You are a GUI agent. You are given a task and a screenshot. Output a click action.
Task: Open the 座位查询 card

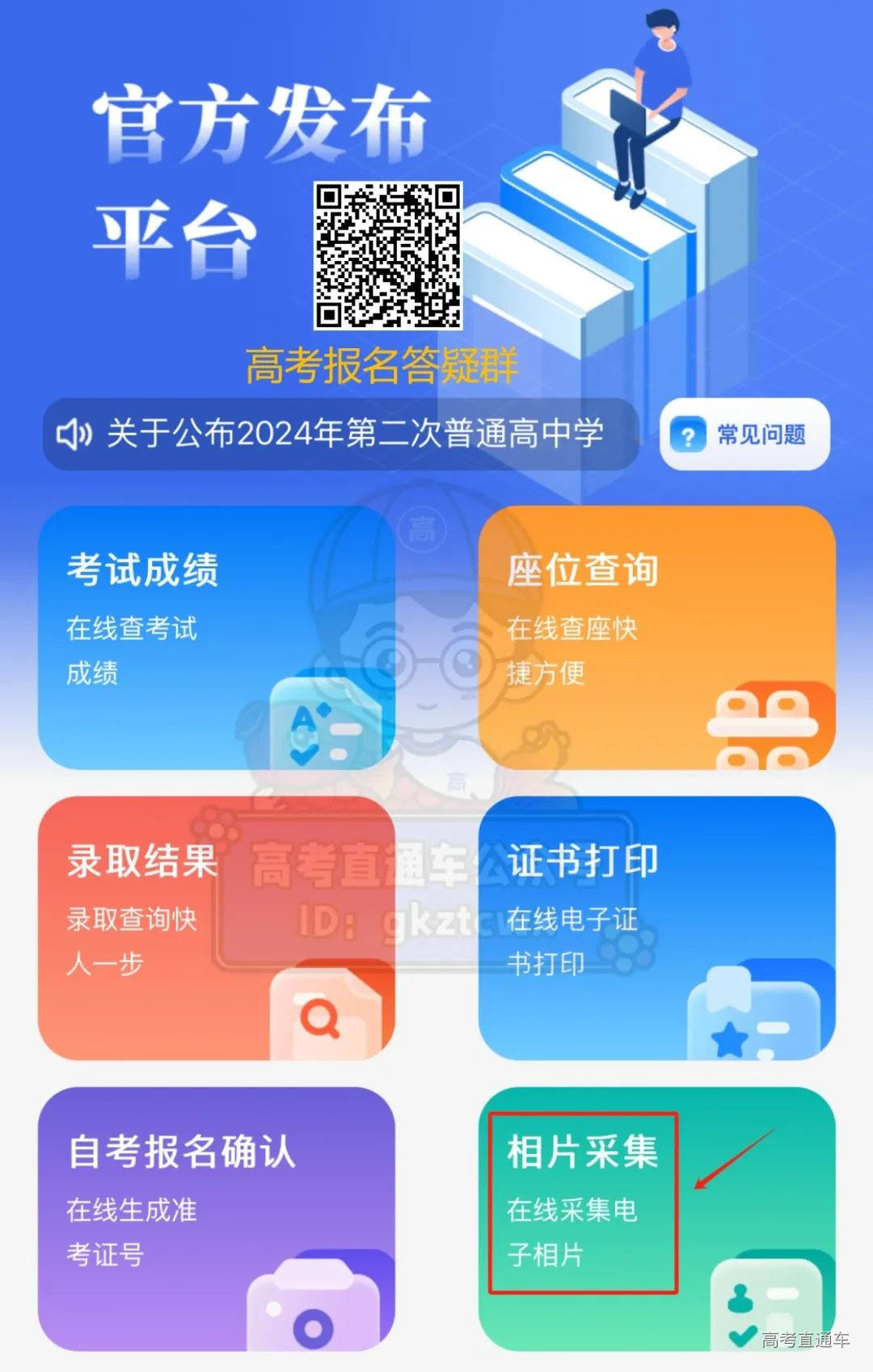(x=656, y=637)
